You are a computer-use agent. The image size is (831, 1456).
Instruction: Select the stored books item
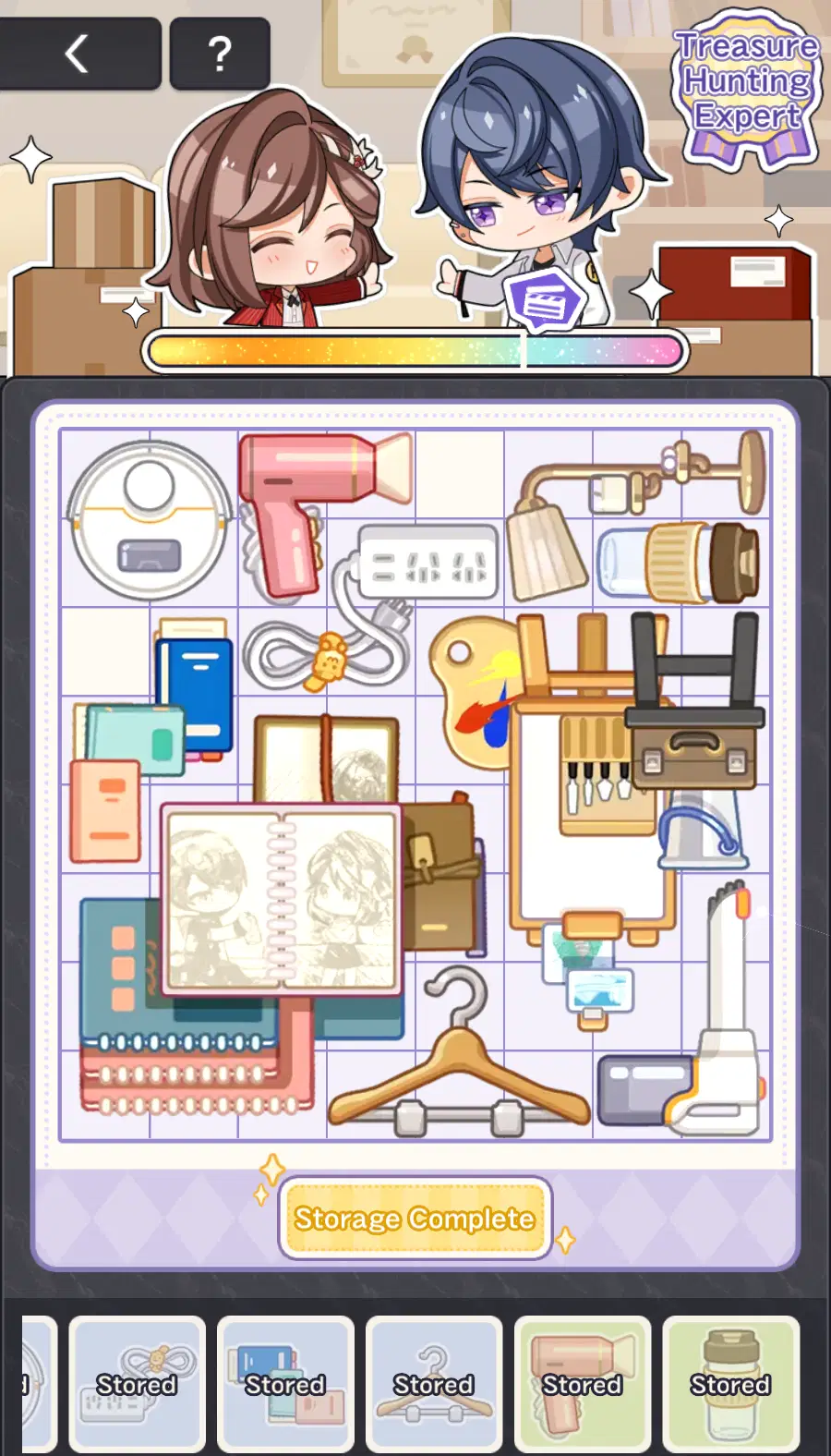285,1382
